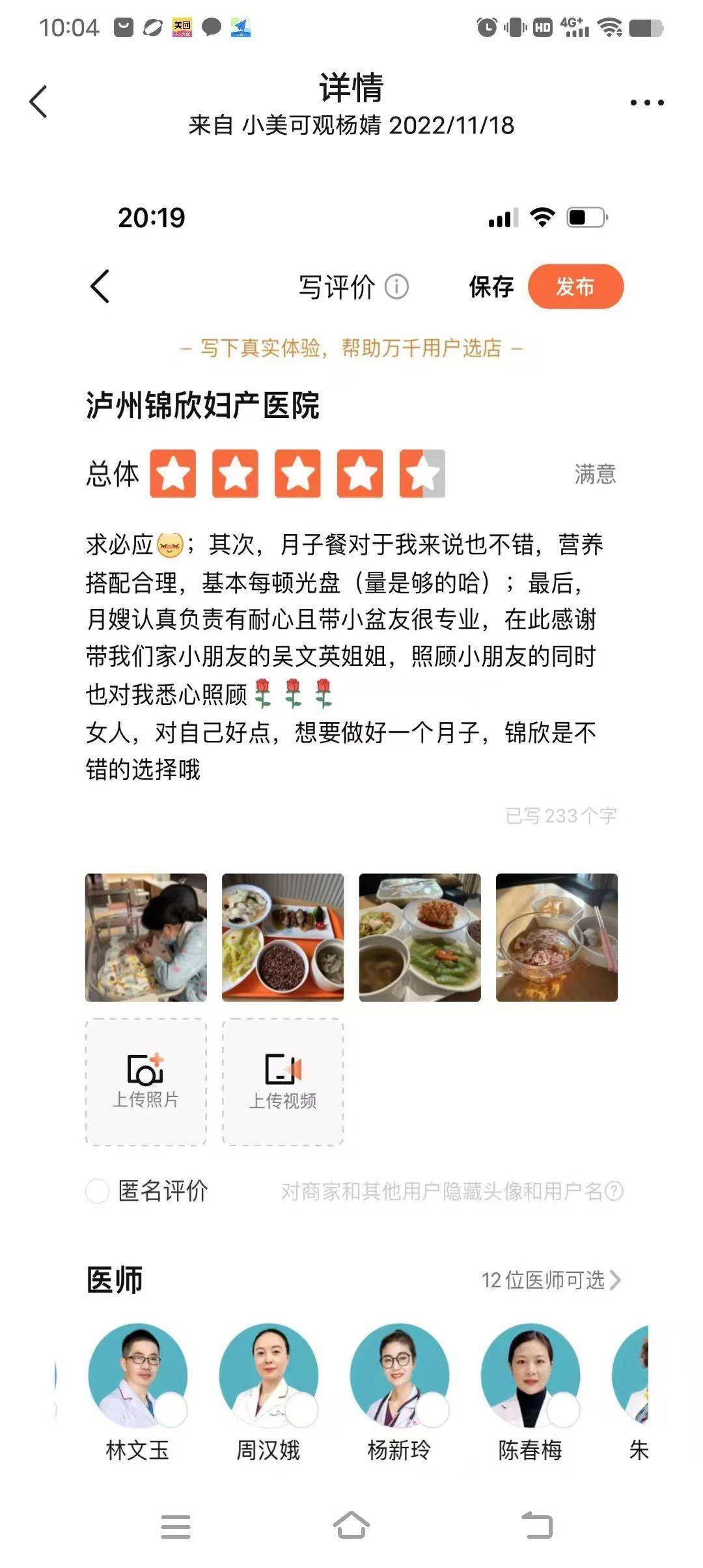Go back from the 详情 page
The width and height of the screenshot is (703, 1568).
coord(38,102)
